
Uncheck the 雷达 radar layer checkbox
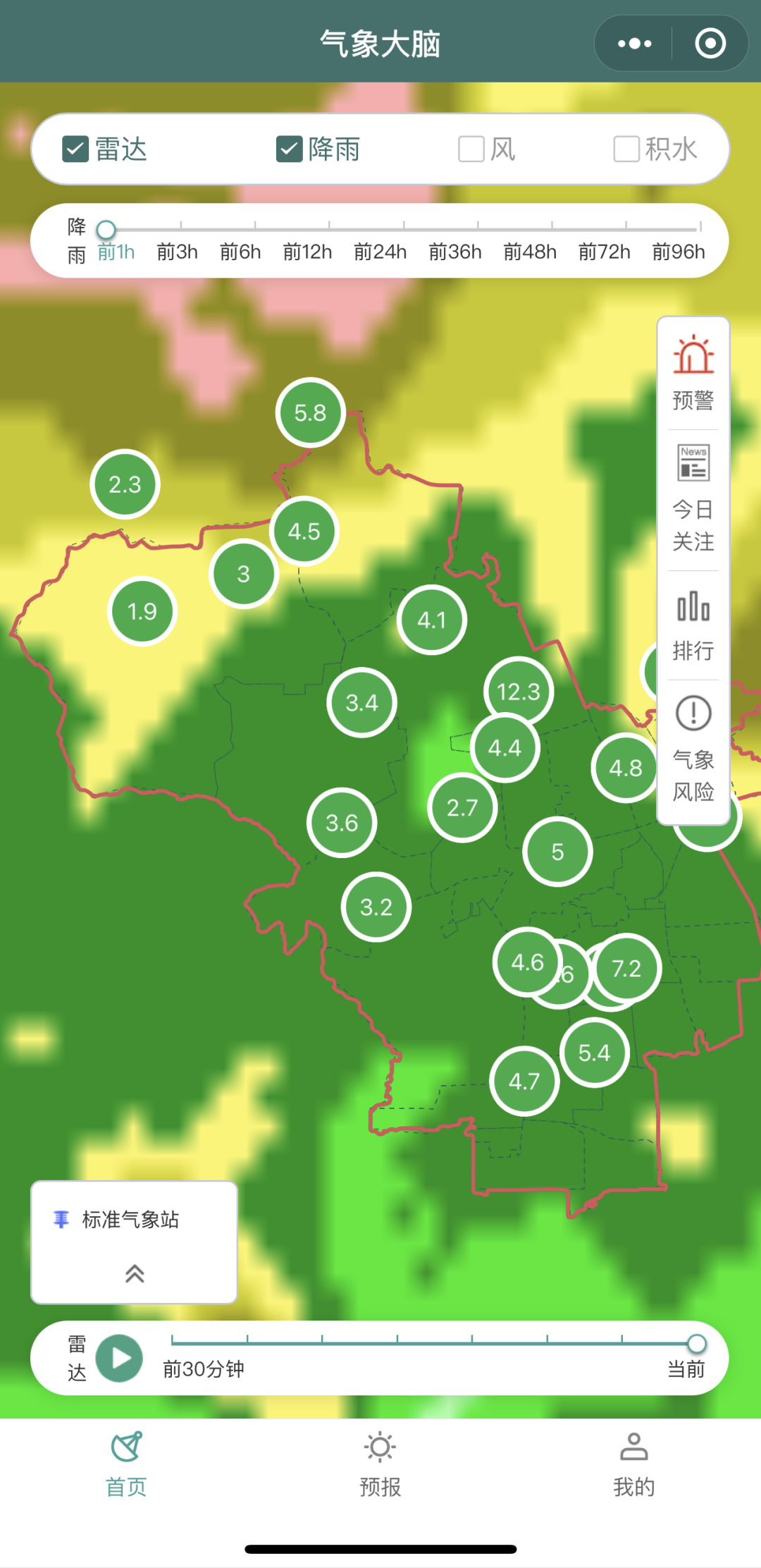[75, 149]
